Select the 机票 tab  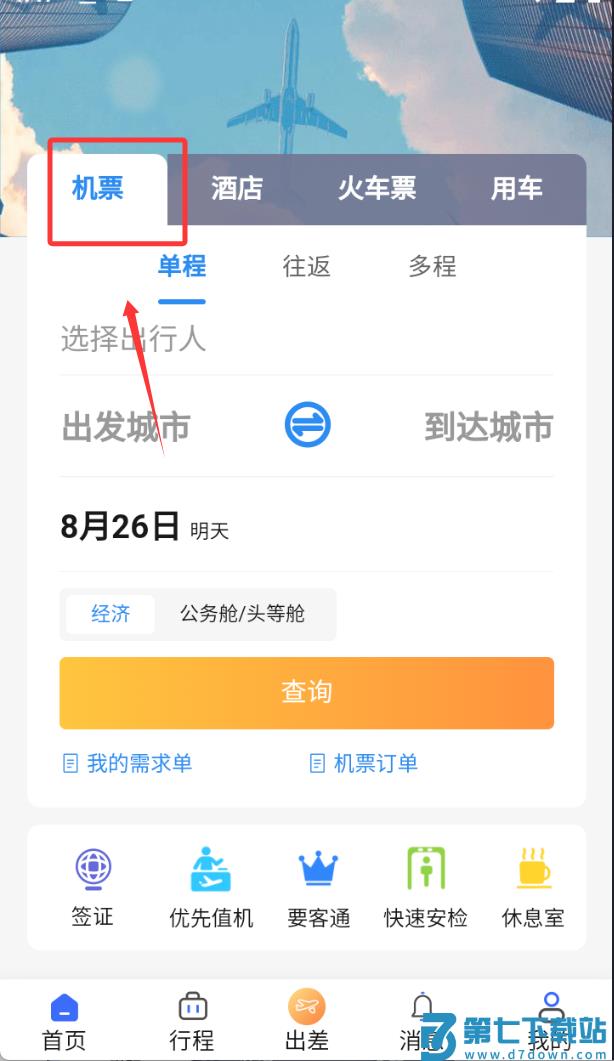[97, 188]
